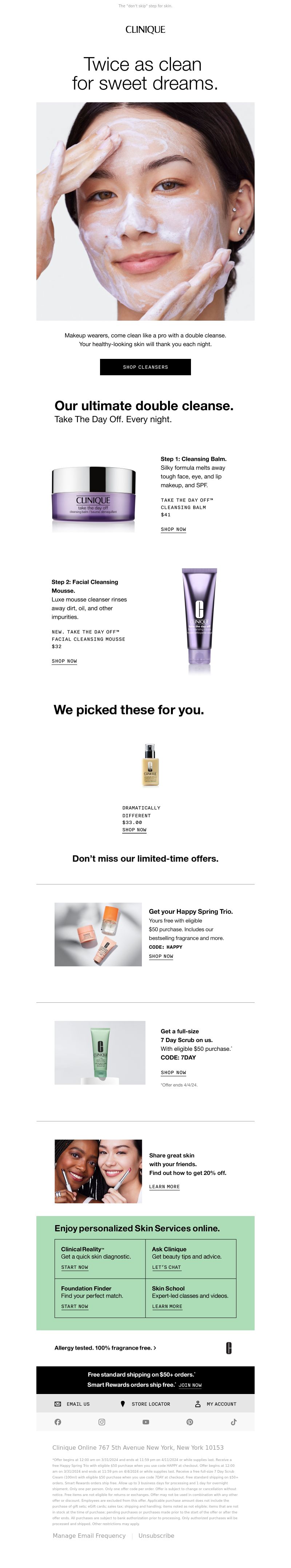Learn more about sharing for 20% off
Image resolution: width=291 pixels, height=1568 pixels.
coord(164,1186)
